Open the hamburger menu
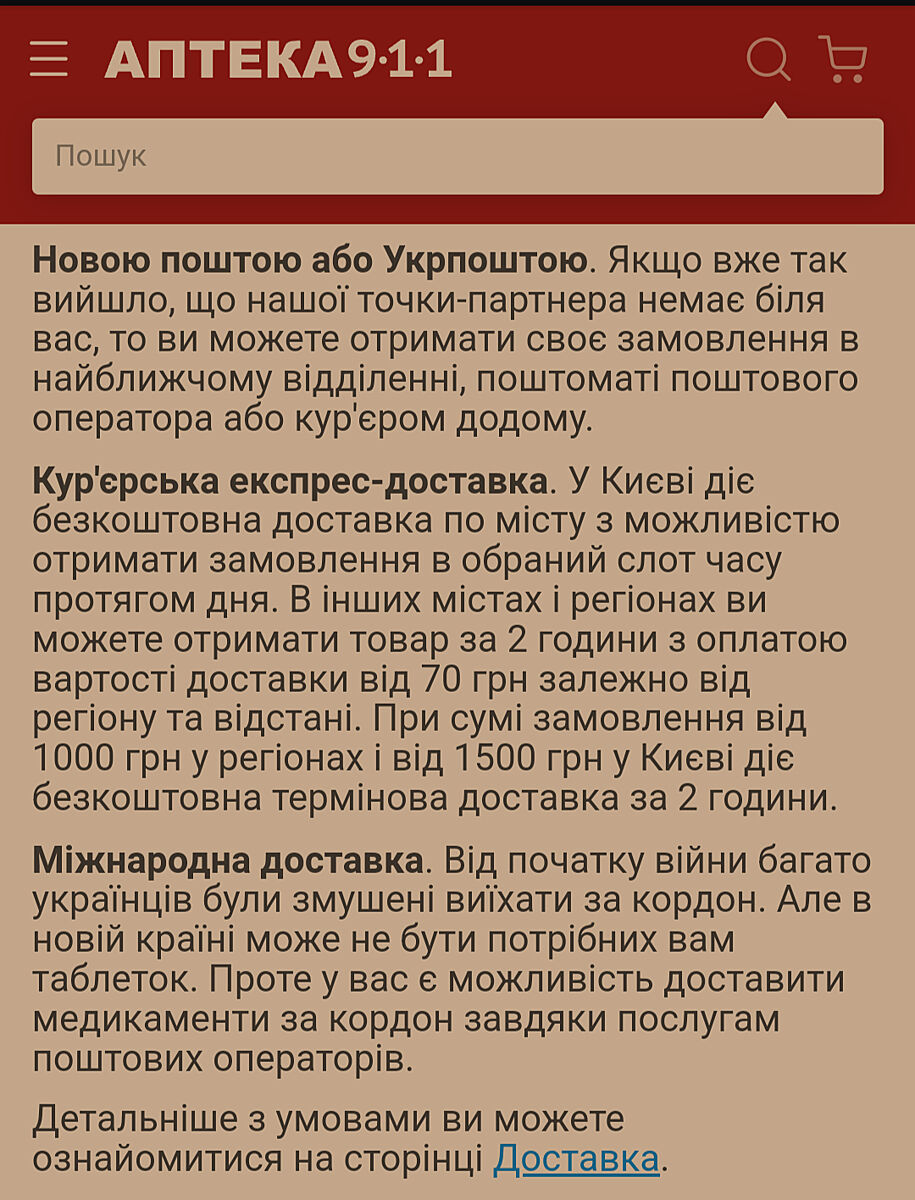Screen dimensions: 915x1200 48,60
